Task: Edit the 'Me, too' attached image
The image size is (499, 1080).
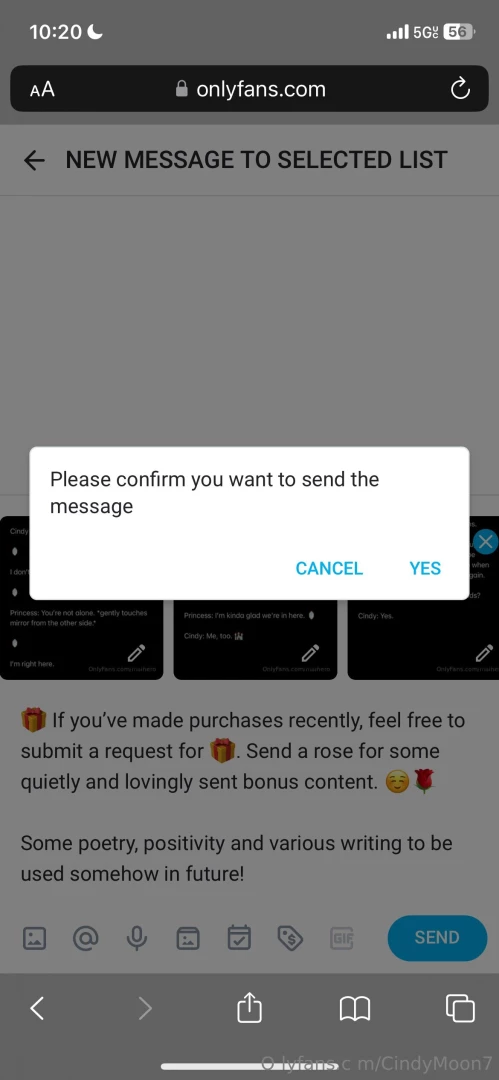Action: click(311, 652)
